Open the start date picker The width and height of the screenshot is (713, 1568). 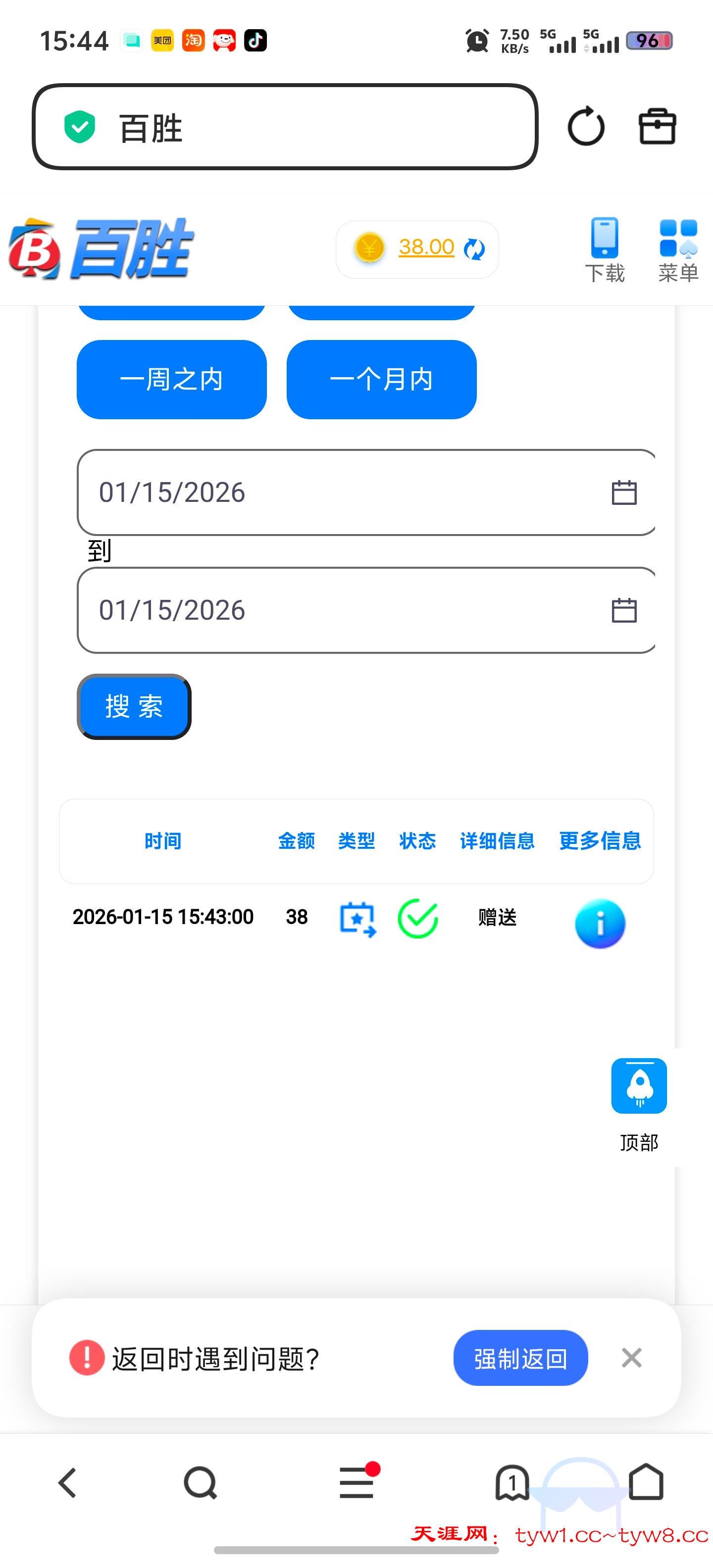coord(623,492)
